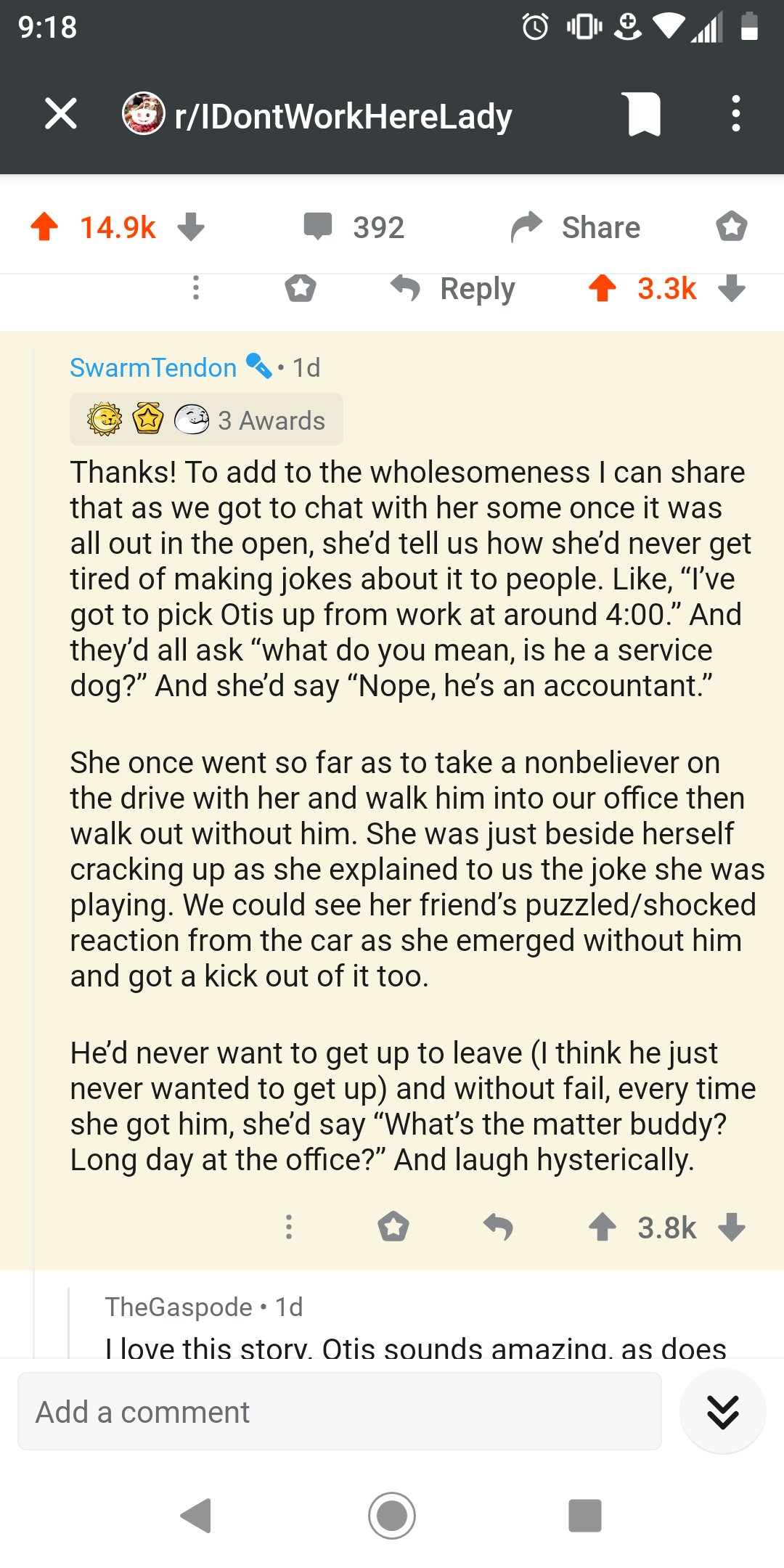Open the 392 comments

coord(354,227)
